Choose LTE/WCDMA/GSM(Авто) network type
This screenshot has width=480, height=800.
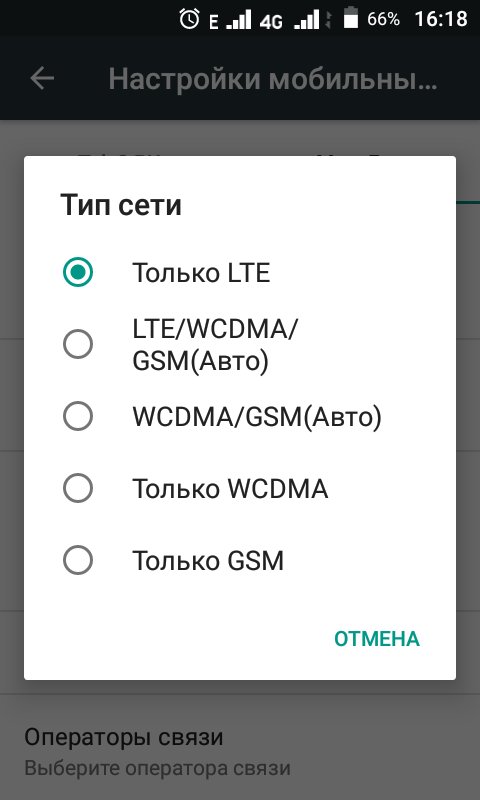240,344
